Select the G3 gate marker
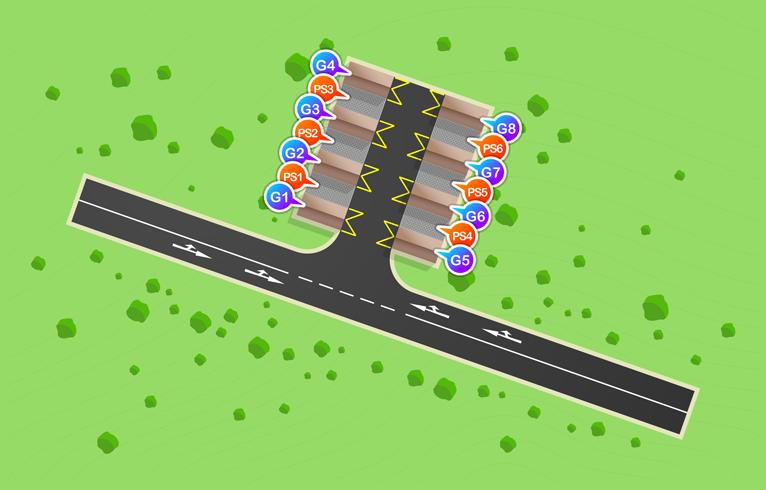Screen dimensions: 766x490 point(309,109)
